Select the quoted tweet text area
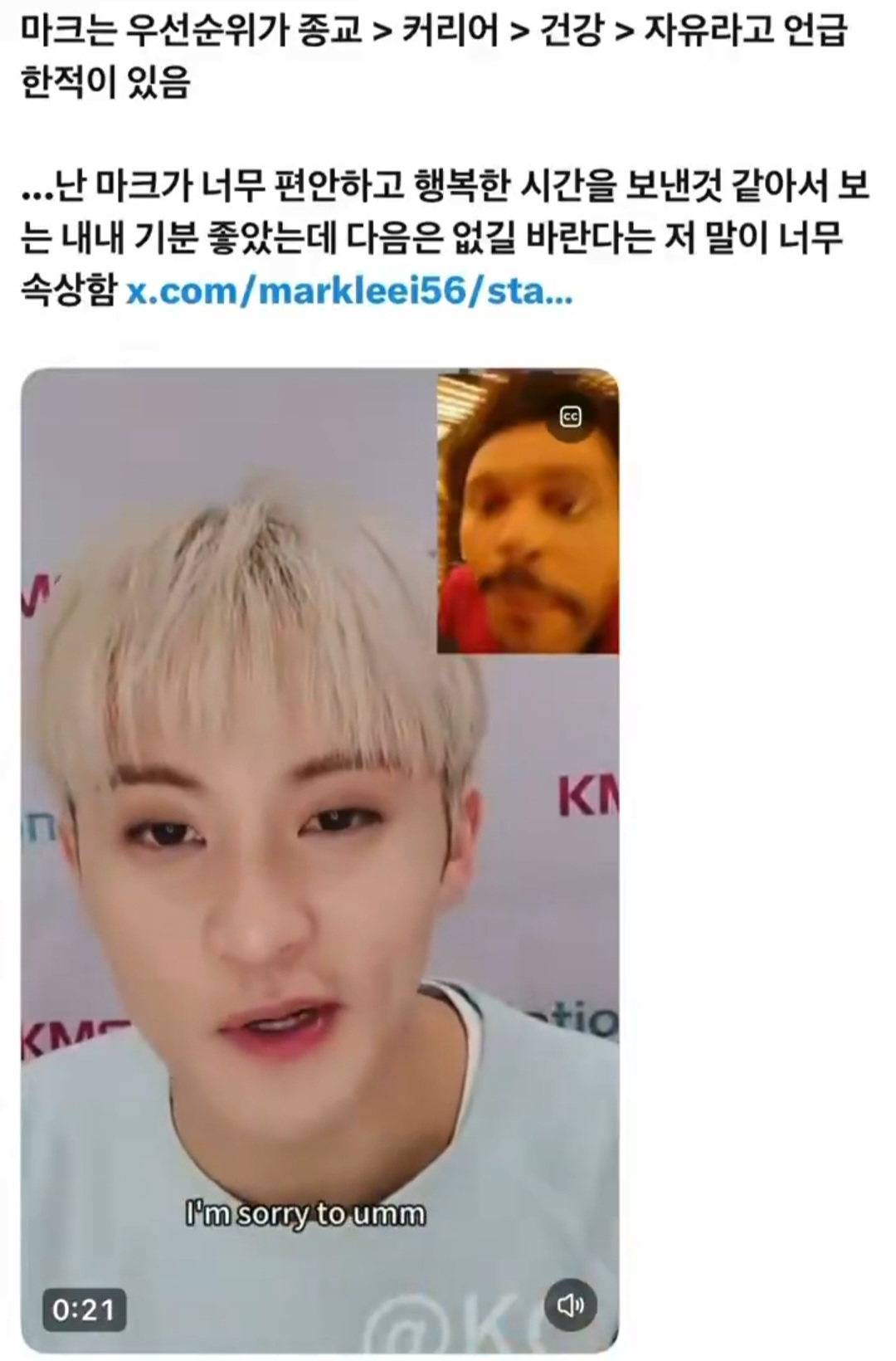Screen dimensions: 896x1361 (x=415, y=232)
